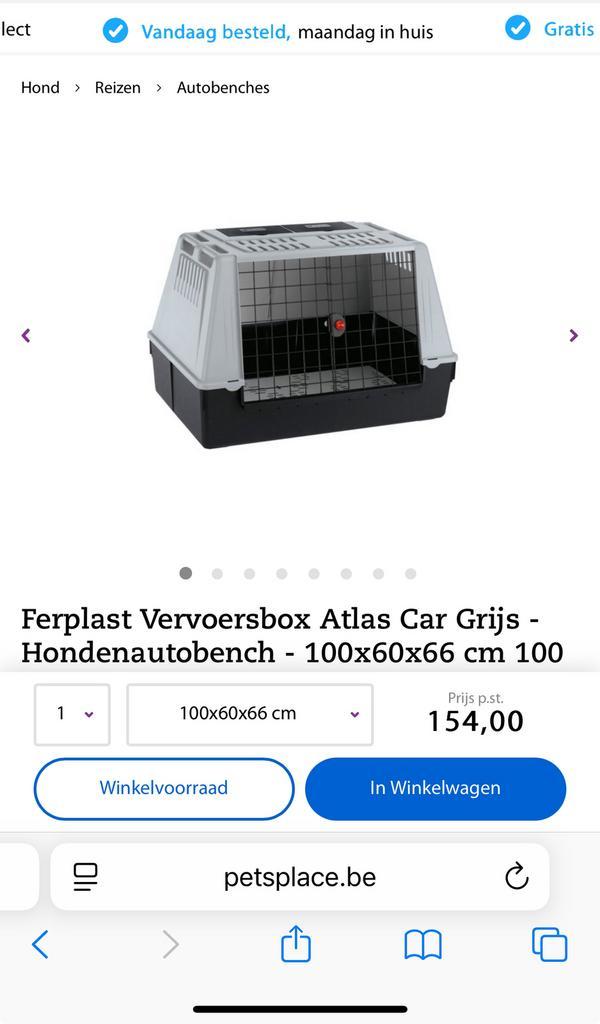Show the previous product image

pos(26,336)
